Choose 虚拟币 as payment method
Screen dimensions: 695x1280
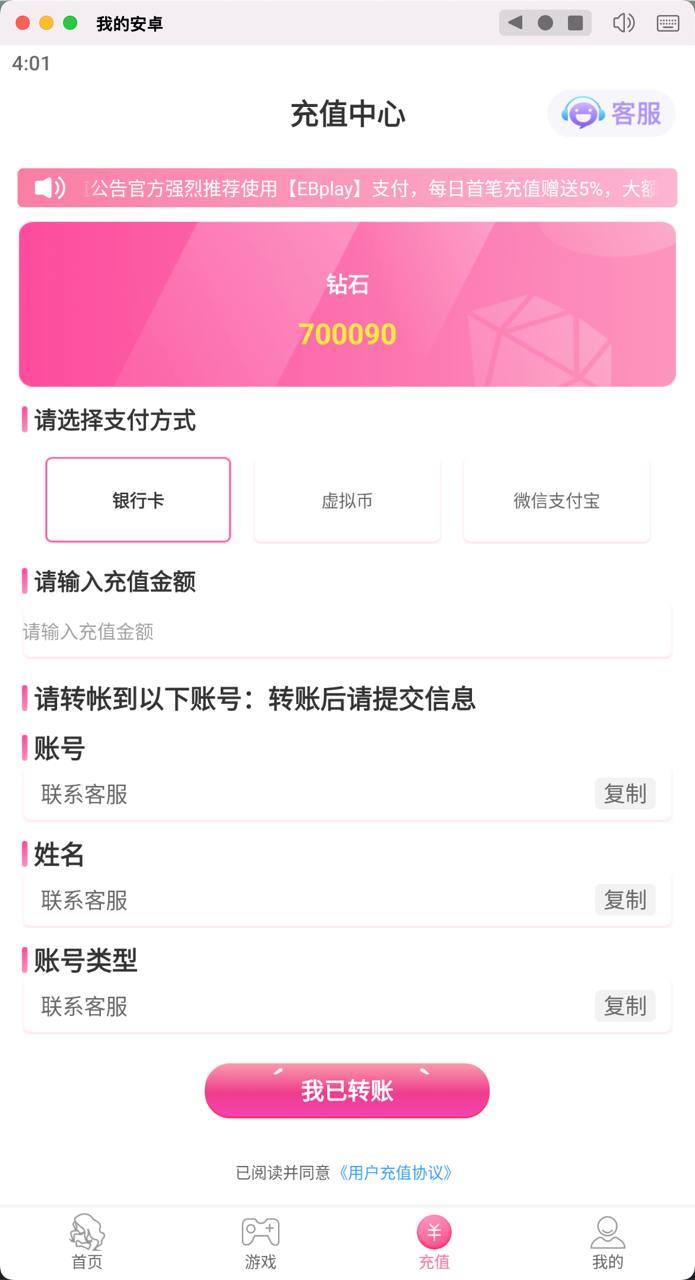point(347,500)
